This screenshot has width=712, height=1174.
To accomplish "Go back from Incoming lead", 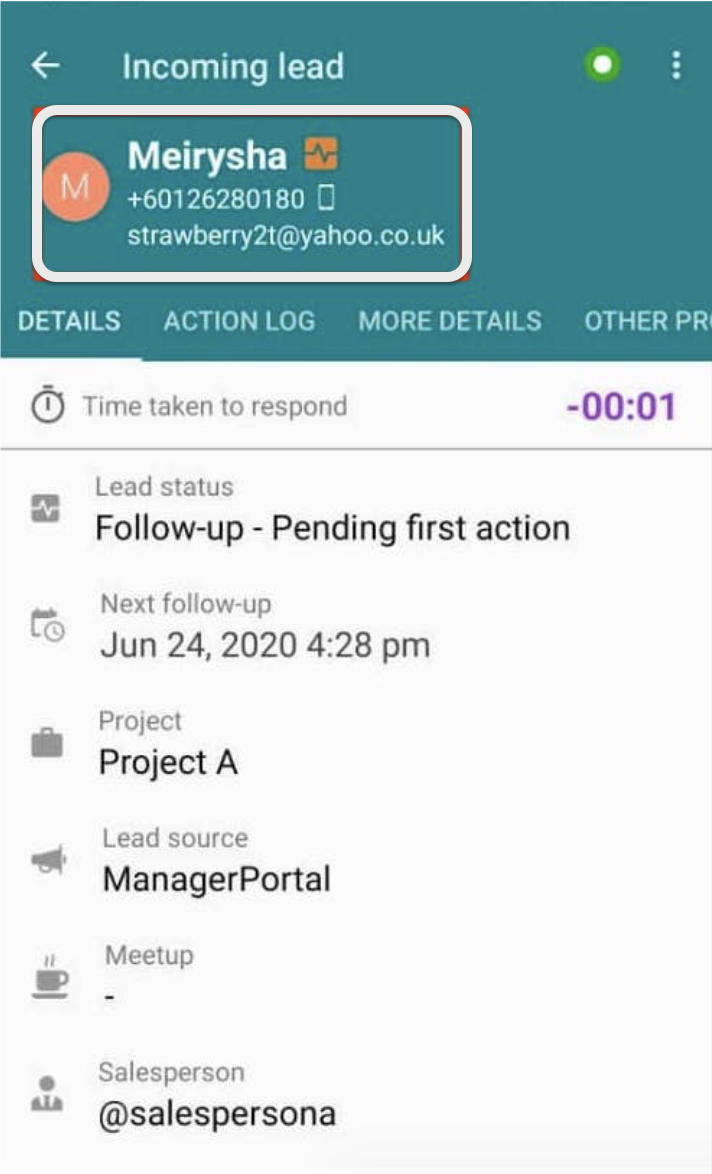I will [46, 66].
